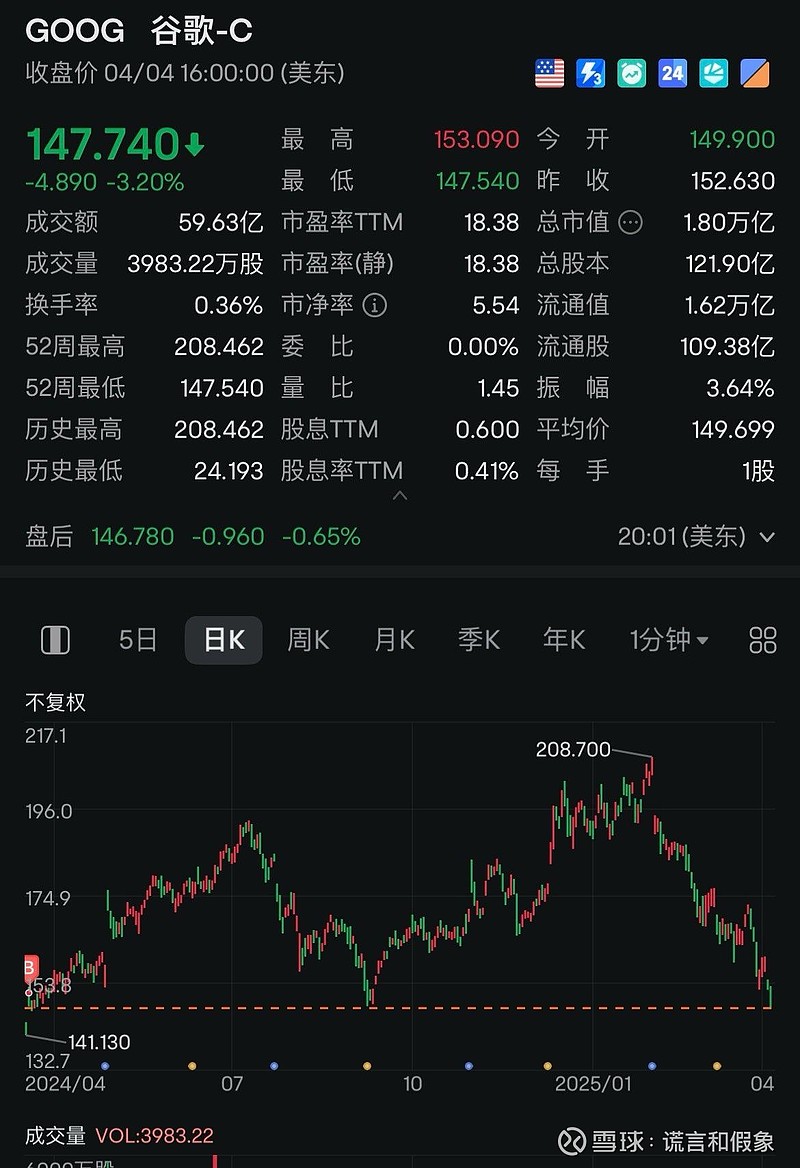This screenshot has height=1168, width=800.
Task: Click the orange-blue diagonal split icon
Action: coord(754,74)
